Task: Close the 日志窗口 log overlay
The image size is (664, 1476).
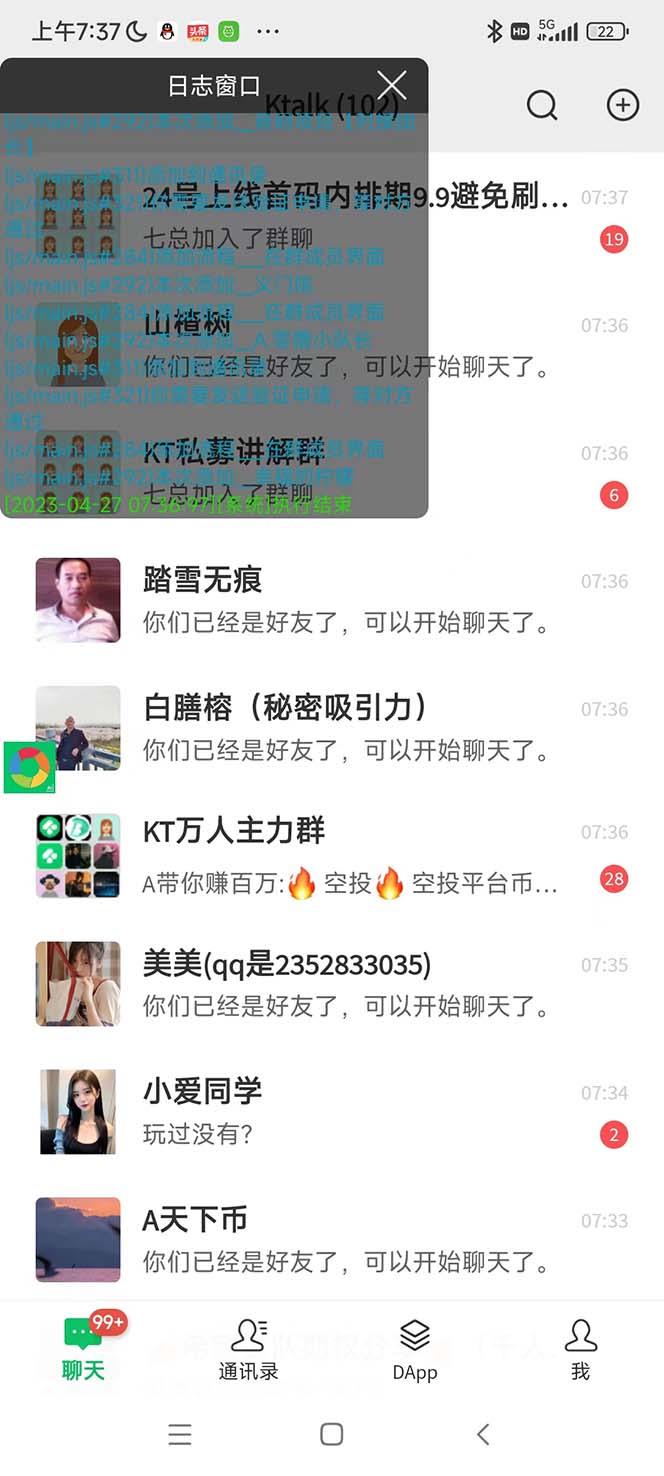Action: tap(392, 86)
